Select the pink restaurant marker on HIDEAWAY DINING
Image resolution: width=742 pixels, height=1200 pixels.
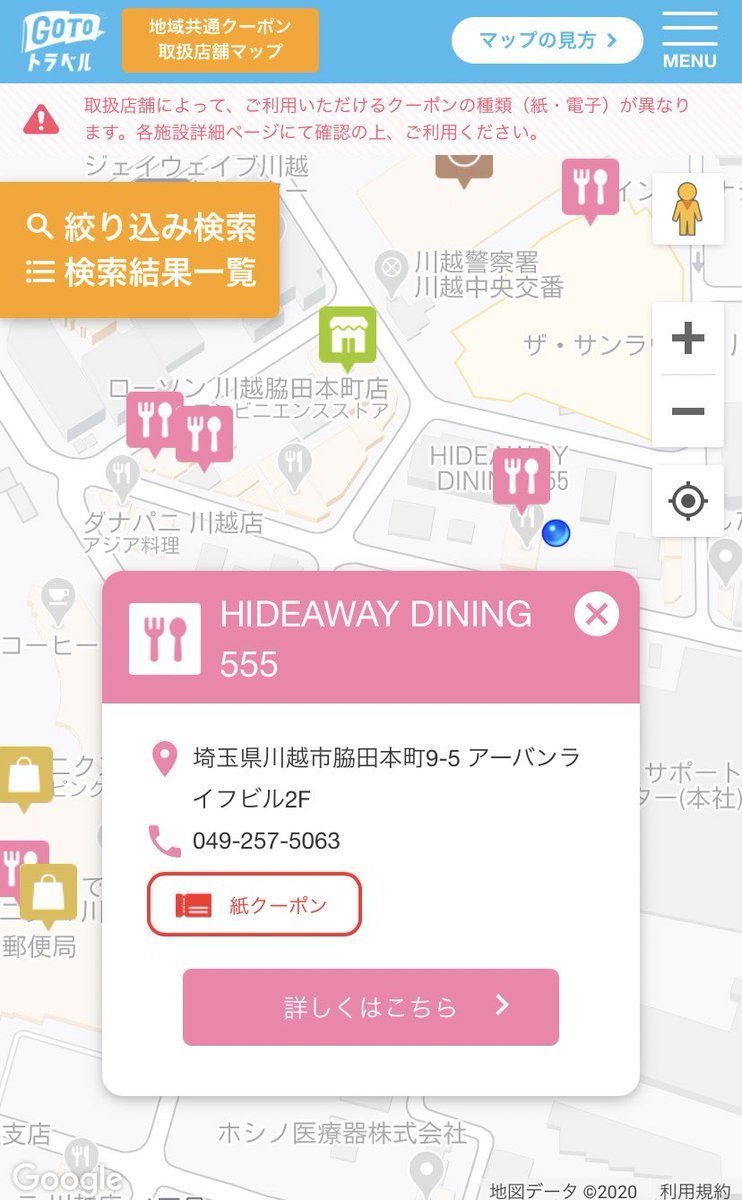pyautogui.click(x=521, y=475)
